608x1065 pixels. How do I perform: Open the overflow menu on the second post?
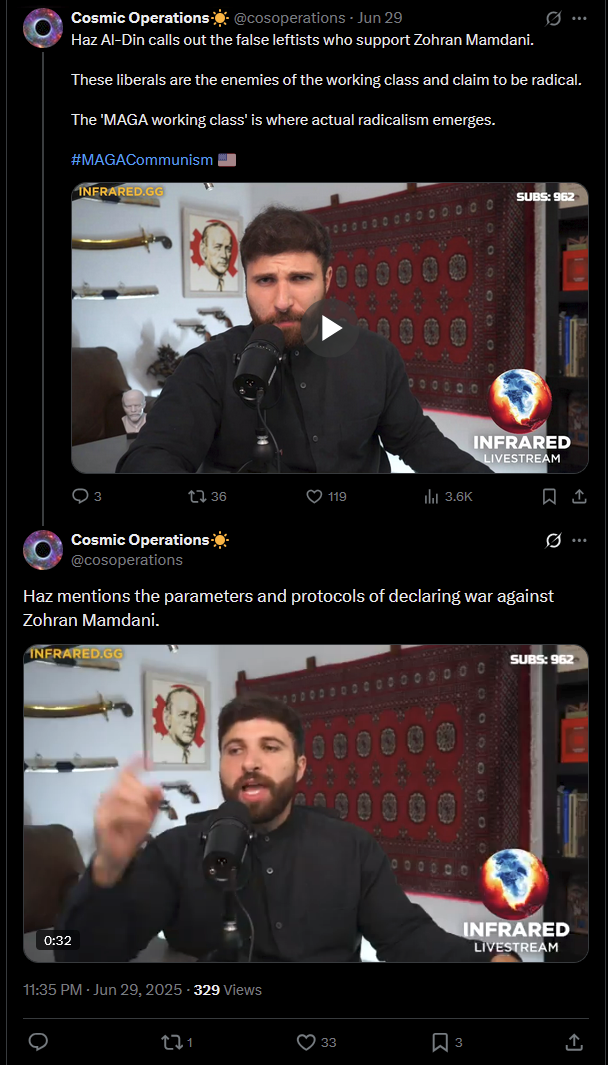pos(579,541)
